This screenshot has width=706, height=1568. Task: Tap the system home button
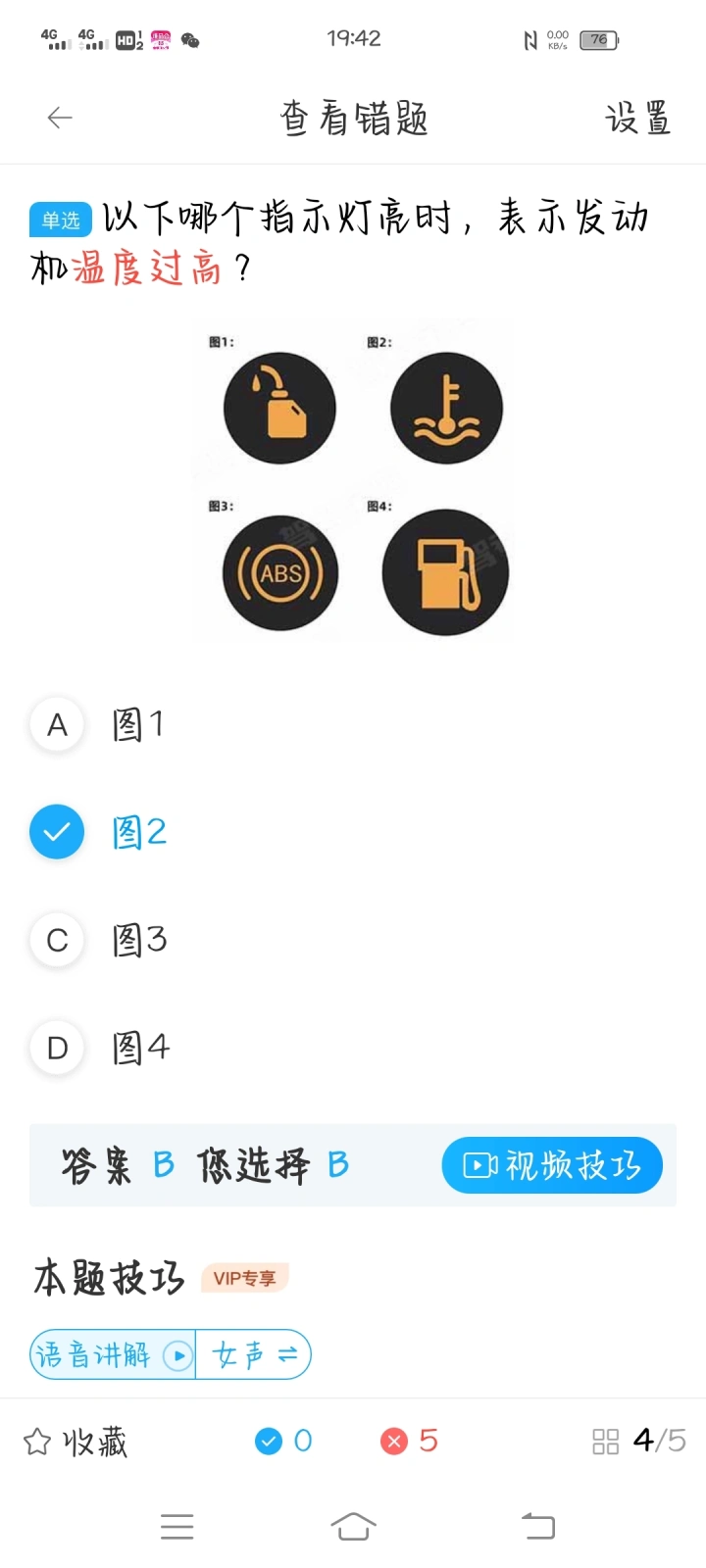tap(353, 1526)
